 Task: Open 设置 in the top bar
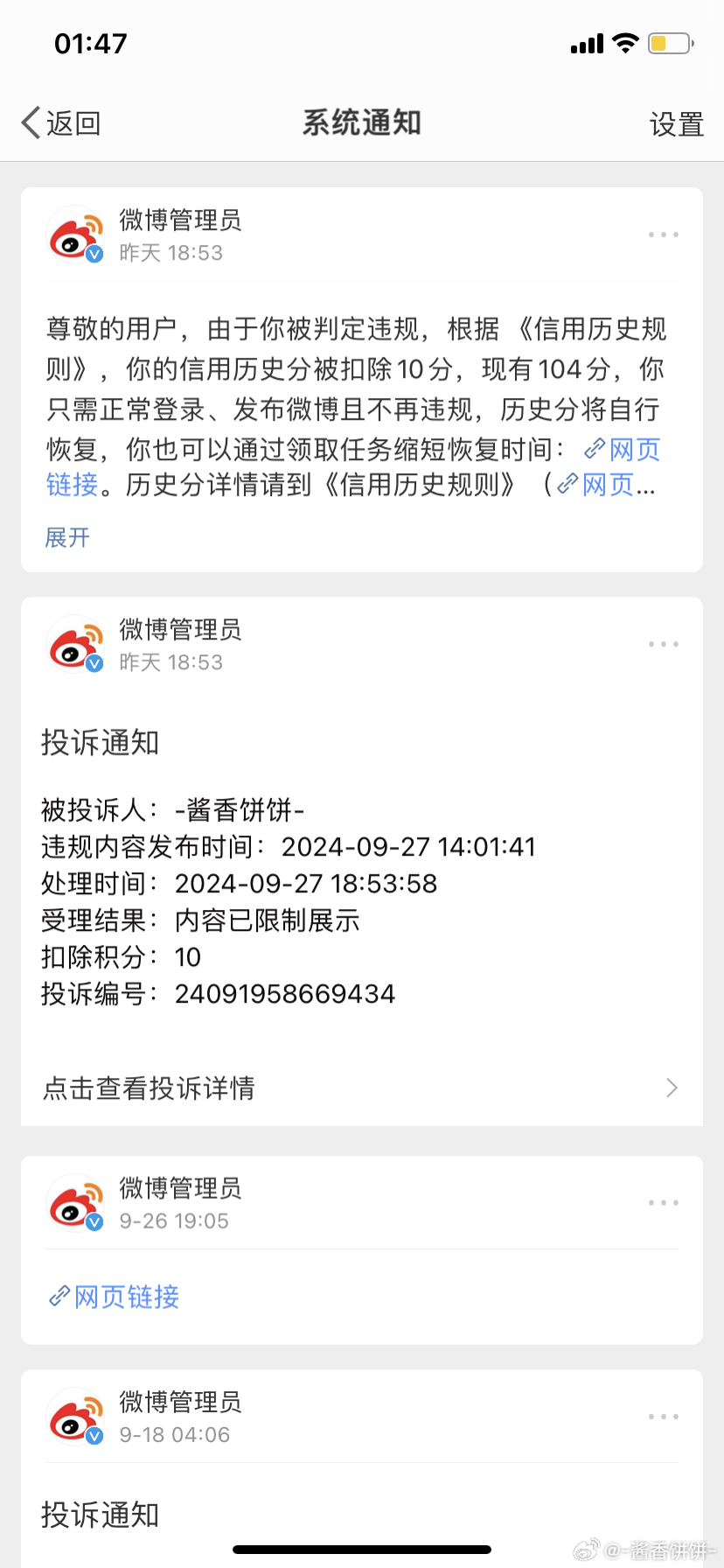(676, 124)
